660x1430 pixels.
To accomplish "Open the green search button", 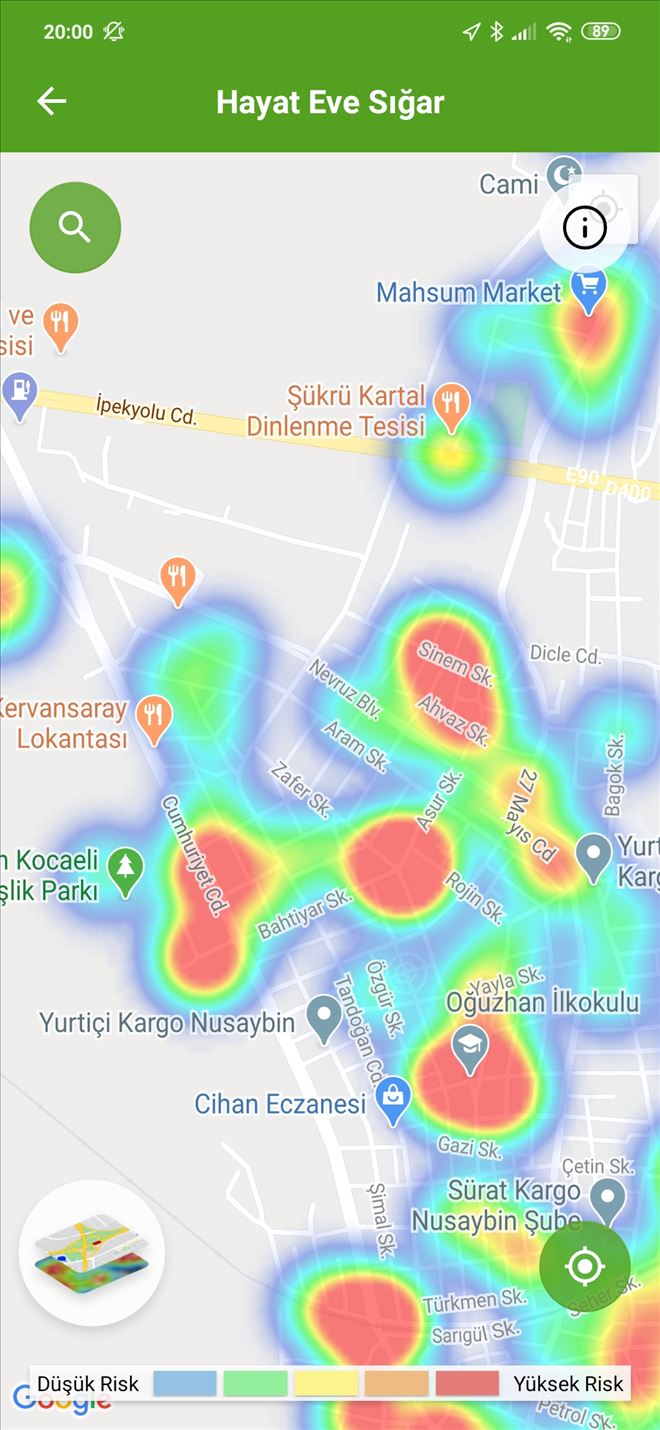I will [x=75, y=228].
